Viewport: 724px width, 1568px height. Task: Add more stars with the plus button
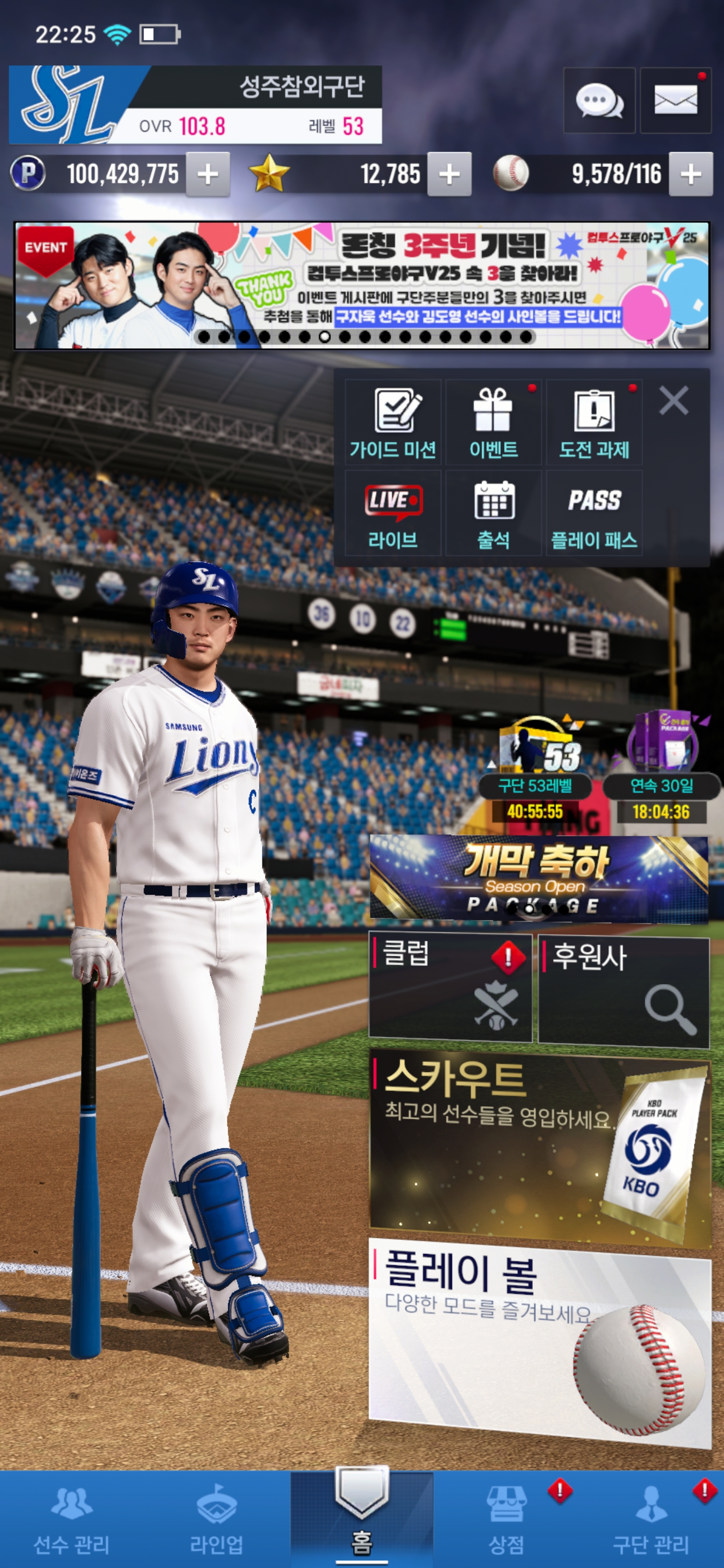pyautogui.click(x=449, y=174)
